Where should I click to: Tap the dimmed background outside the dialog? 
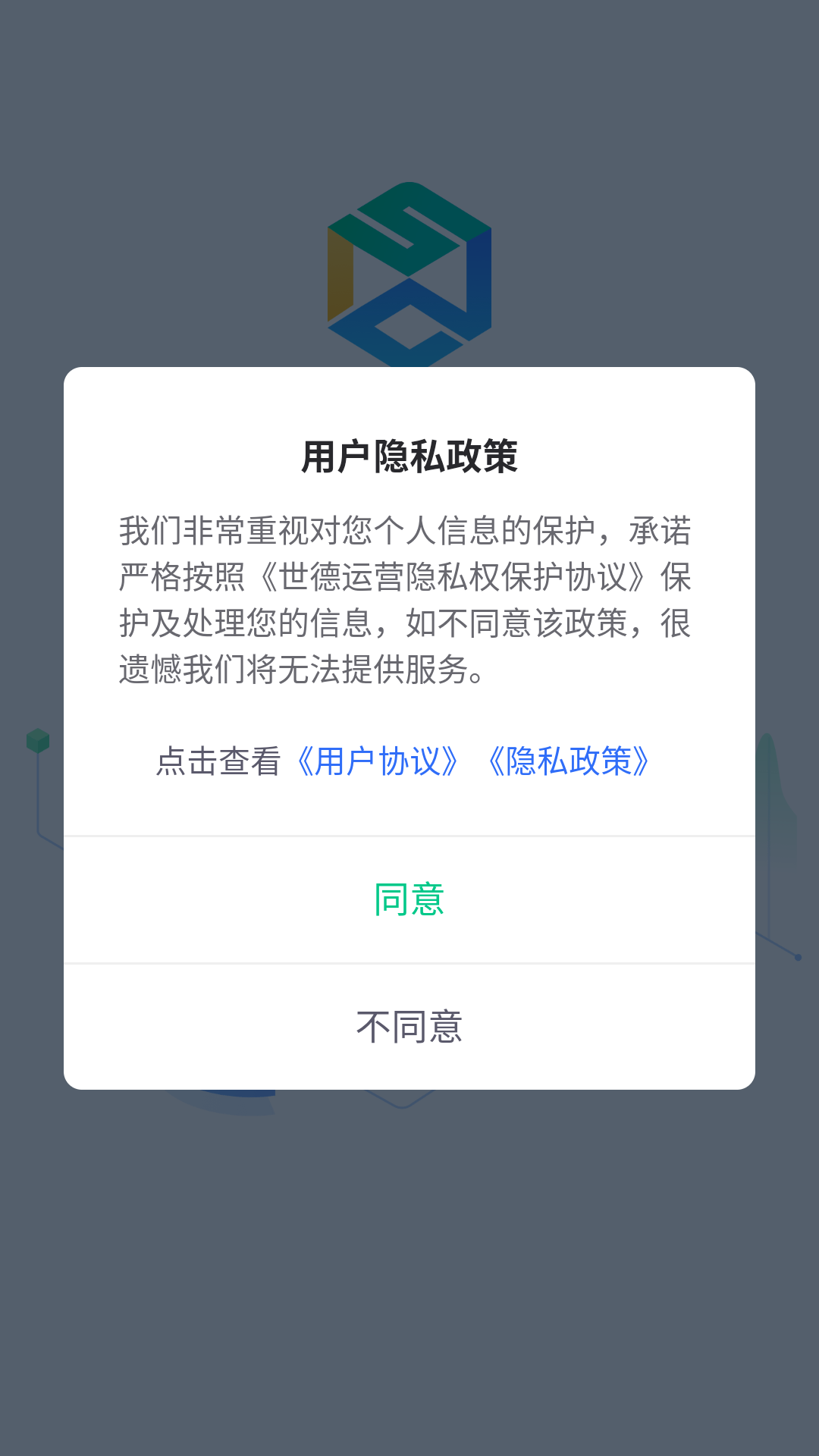click(409, 1289)
